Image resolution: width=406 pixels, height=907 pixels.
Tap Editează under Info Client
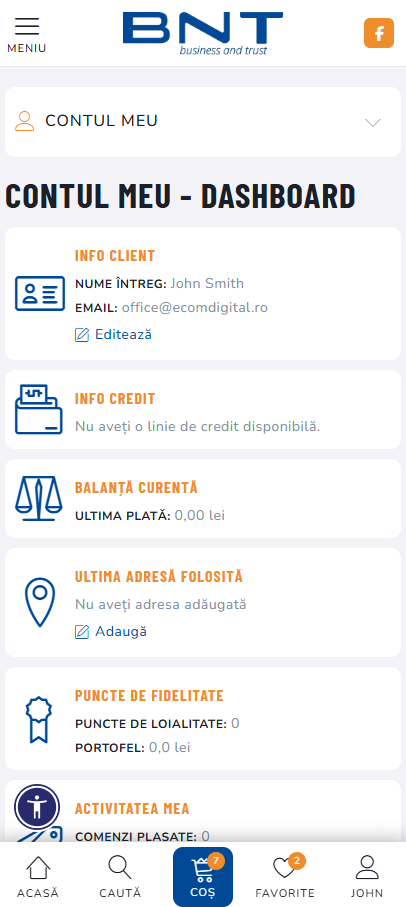point(114,334)
